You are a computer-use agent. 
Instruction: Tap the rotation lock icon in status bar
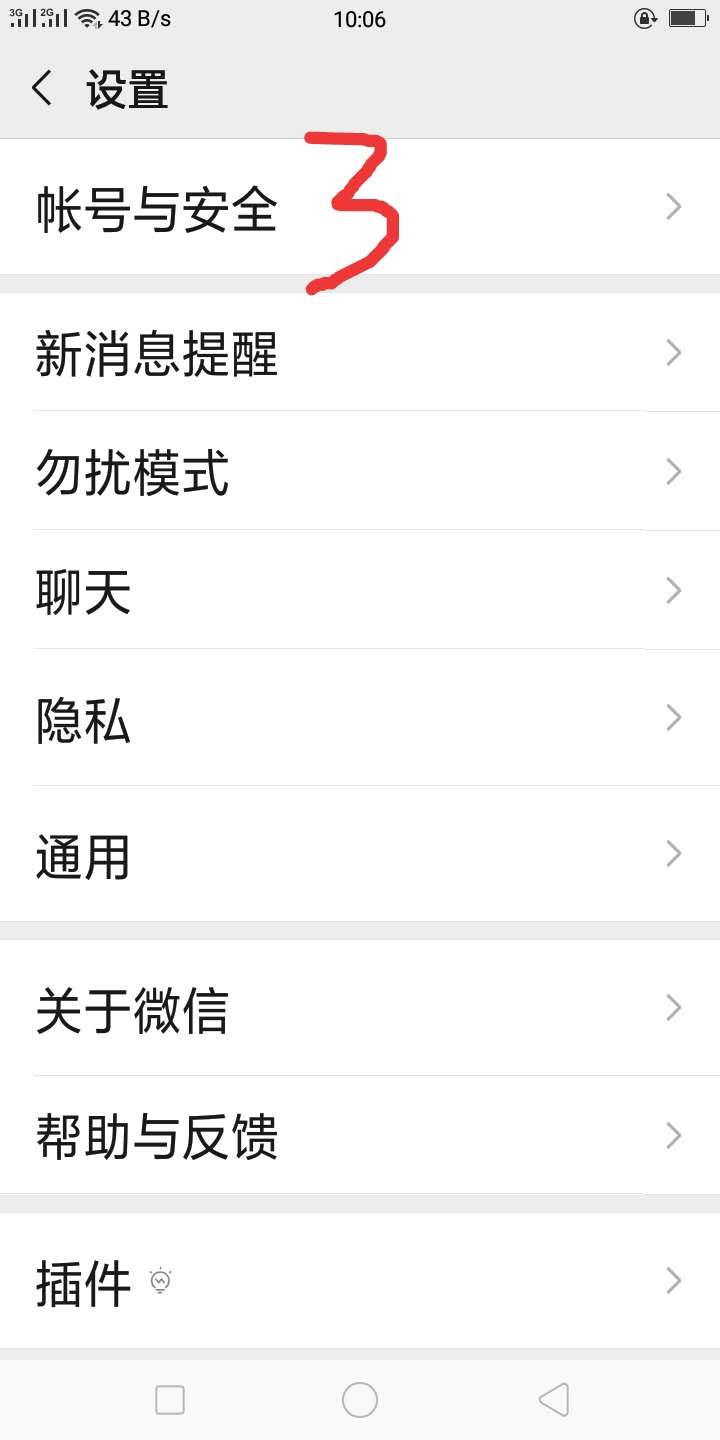tap(645, 17)
